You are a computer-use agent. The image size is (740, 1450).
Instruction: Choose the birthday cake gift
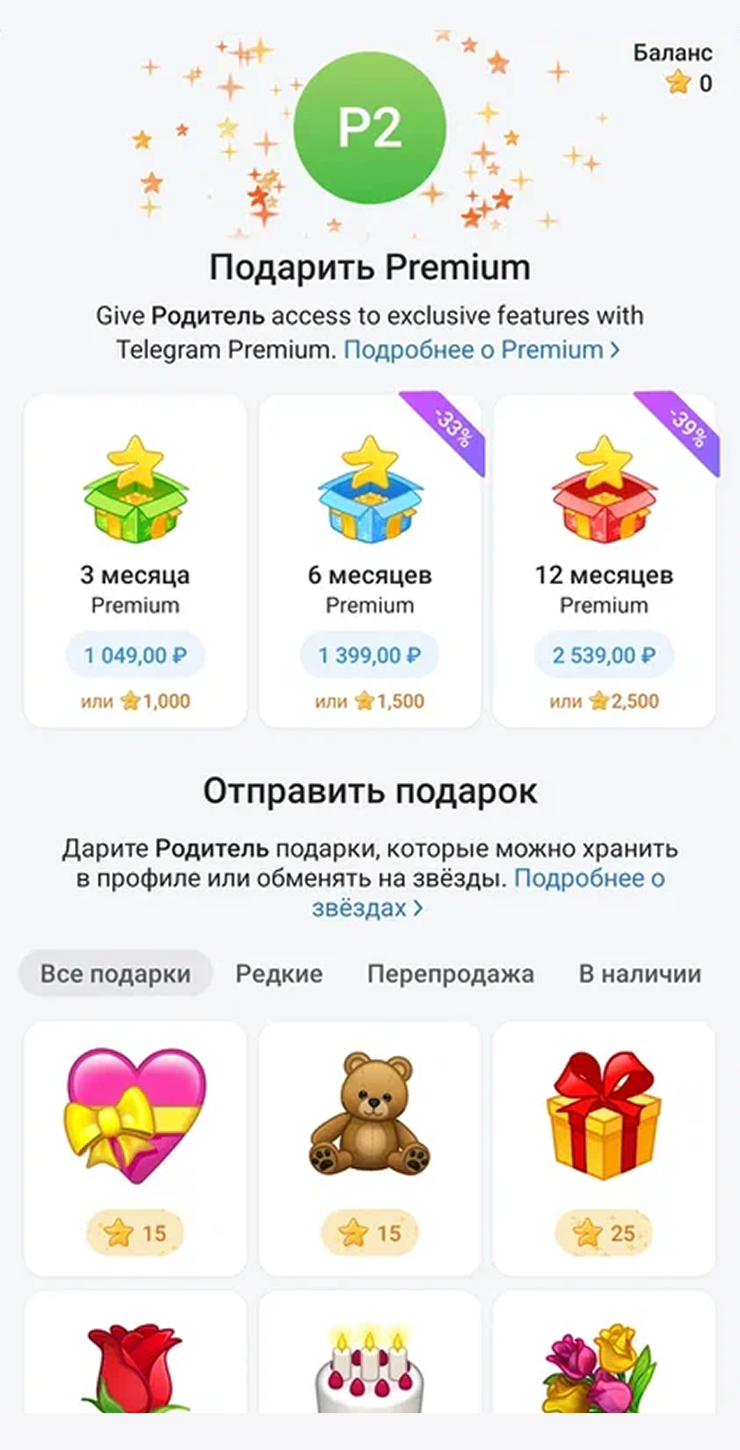pos(369,1360)
